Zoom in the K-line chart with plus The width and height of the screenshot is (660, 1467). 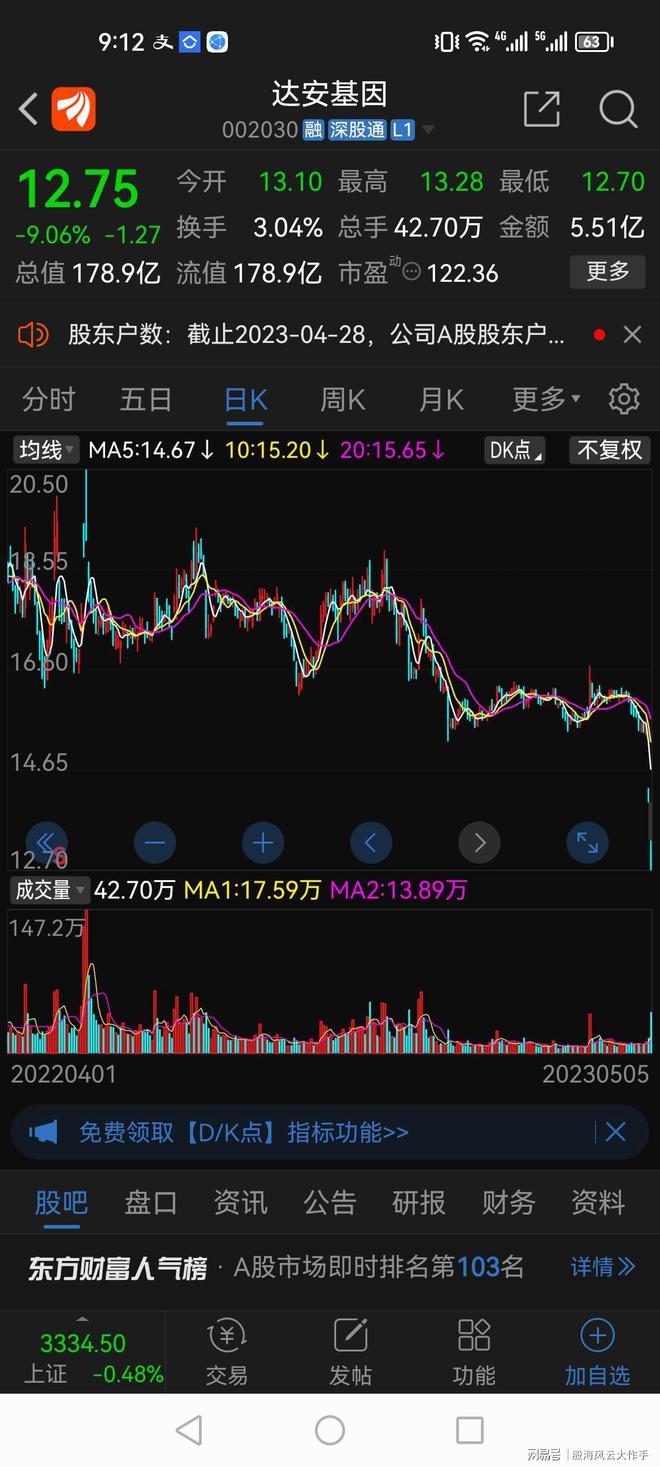(x=262, y=843)
